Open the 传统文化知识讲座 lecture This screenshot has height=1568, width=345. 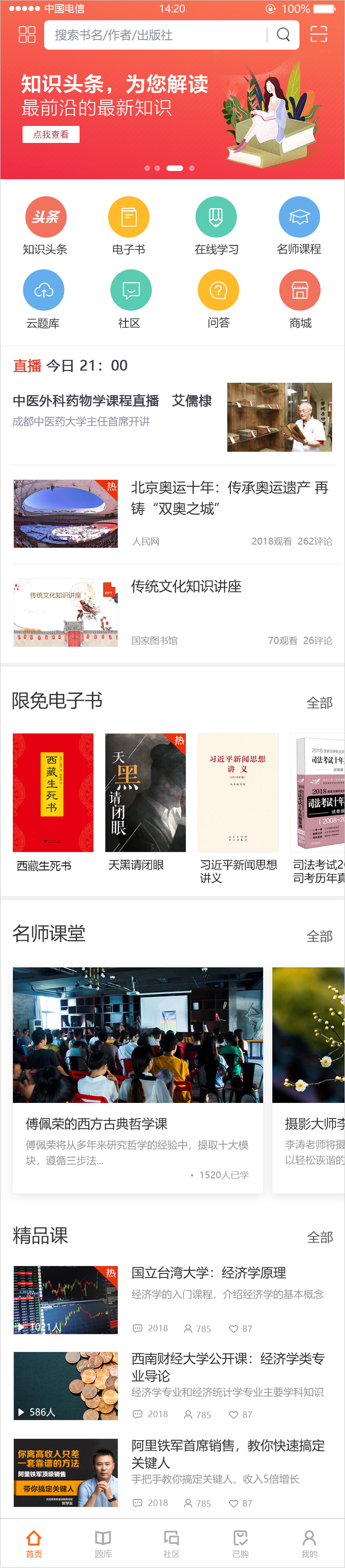point(186,586)
